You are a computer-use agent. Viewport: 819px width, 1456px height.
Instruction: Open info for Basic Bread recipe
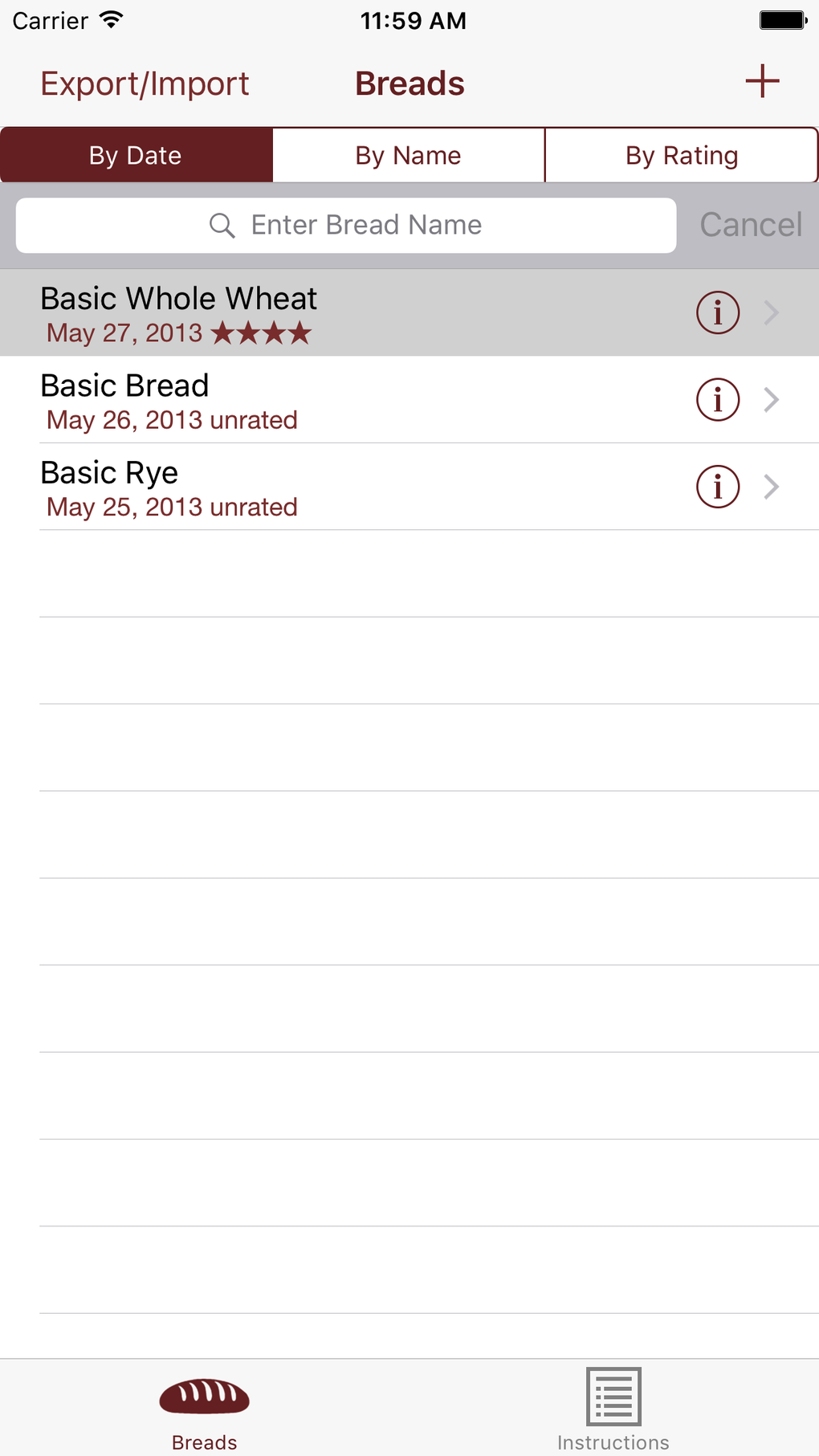pyautogui.click(x=717, y=399)
